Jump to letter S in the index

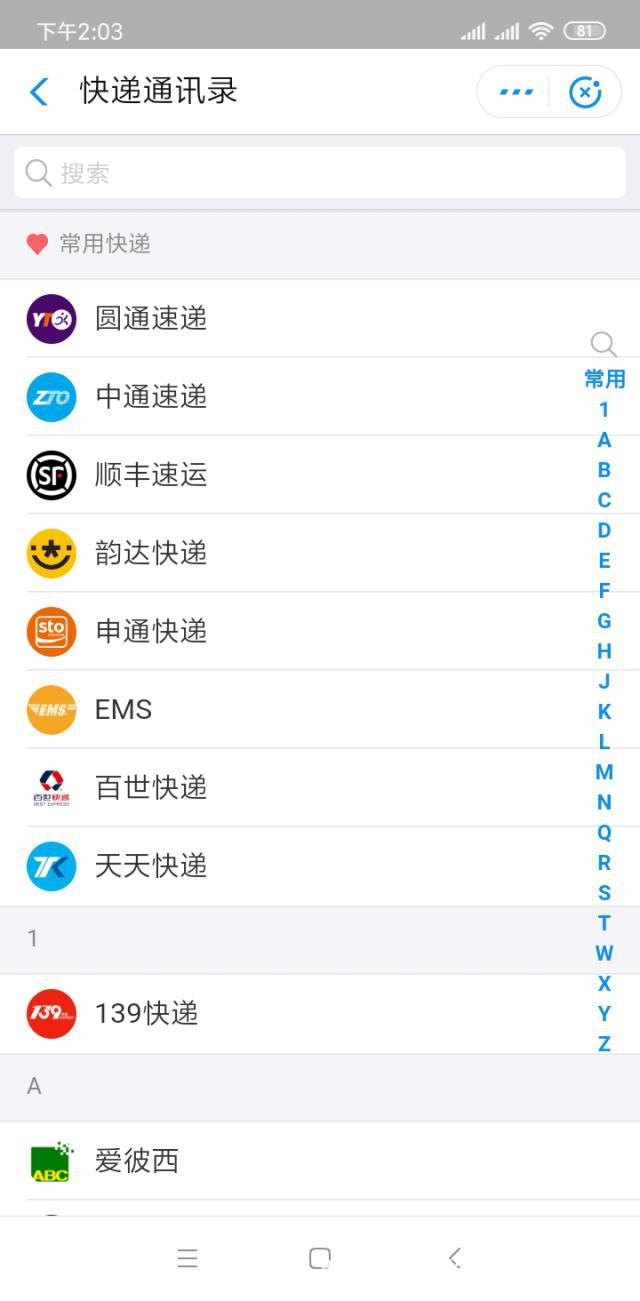604,893
